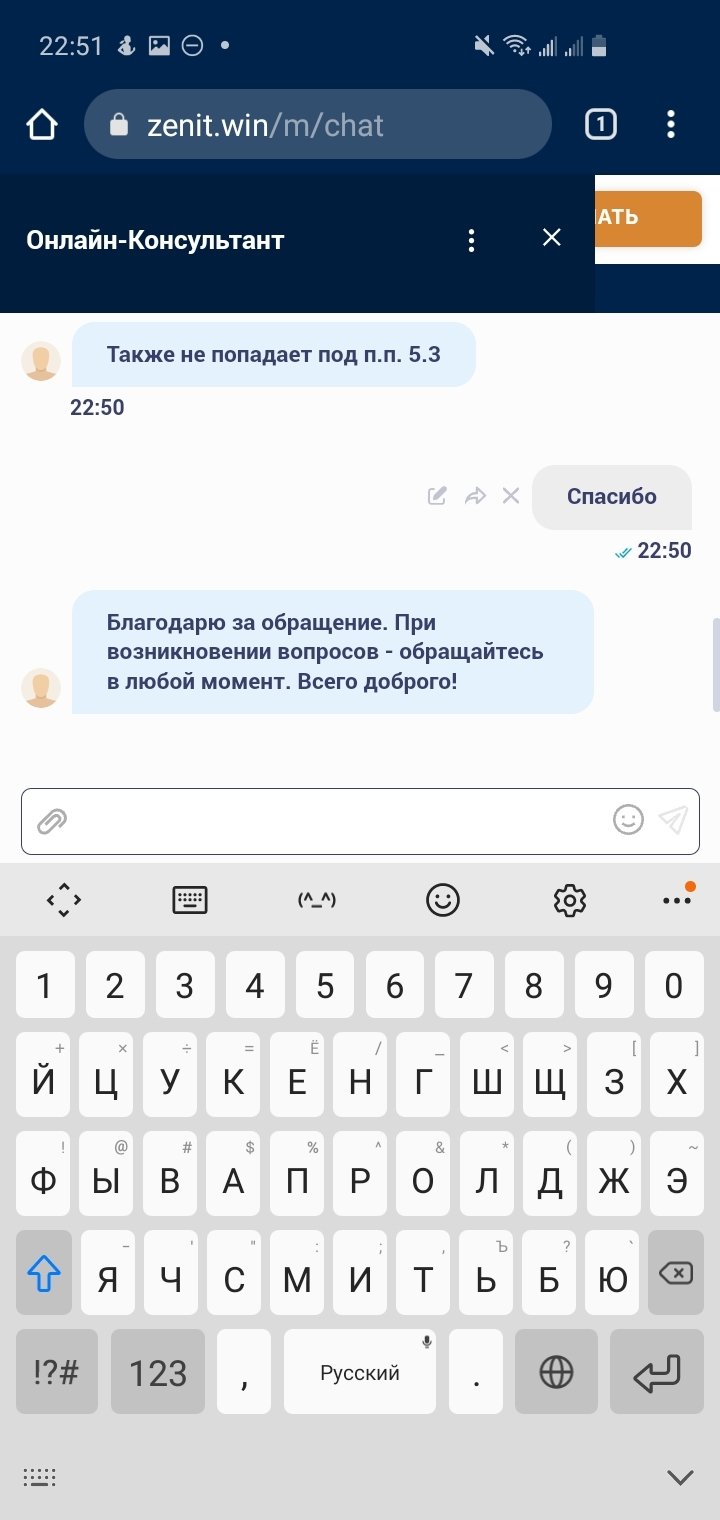Viewport: 720px width, 1520px height.
Task: Close the Онлайн-Консультант chat window
Action: [551, 238]
